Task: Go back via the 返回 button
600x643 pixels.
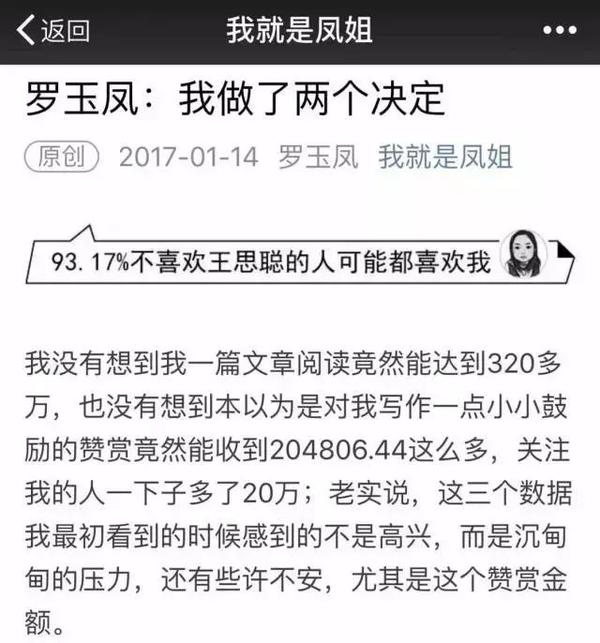Action: 55,31
